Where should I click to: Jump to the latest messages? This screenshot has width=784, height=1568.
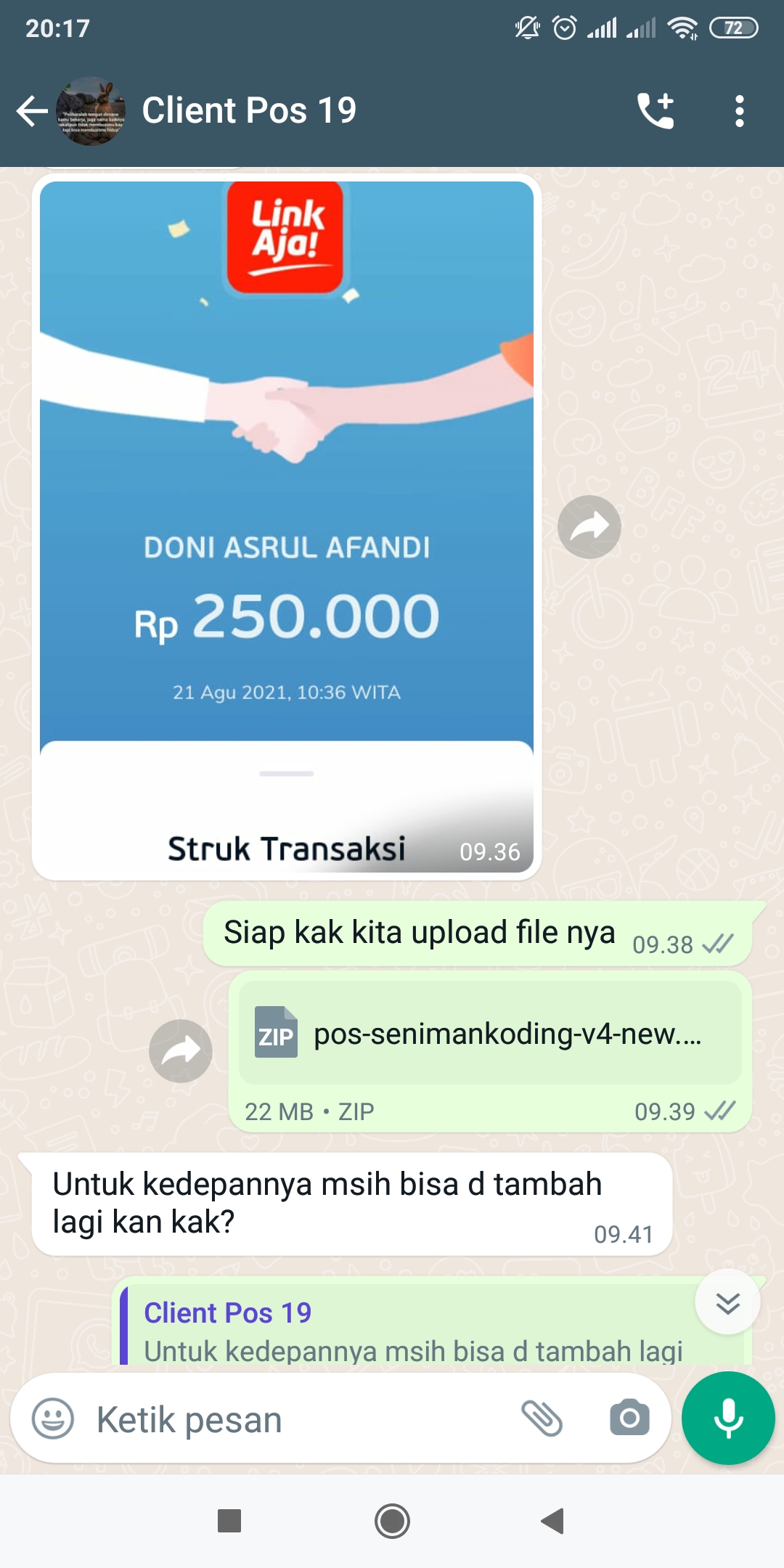(727, 1302)
